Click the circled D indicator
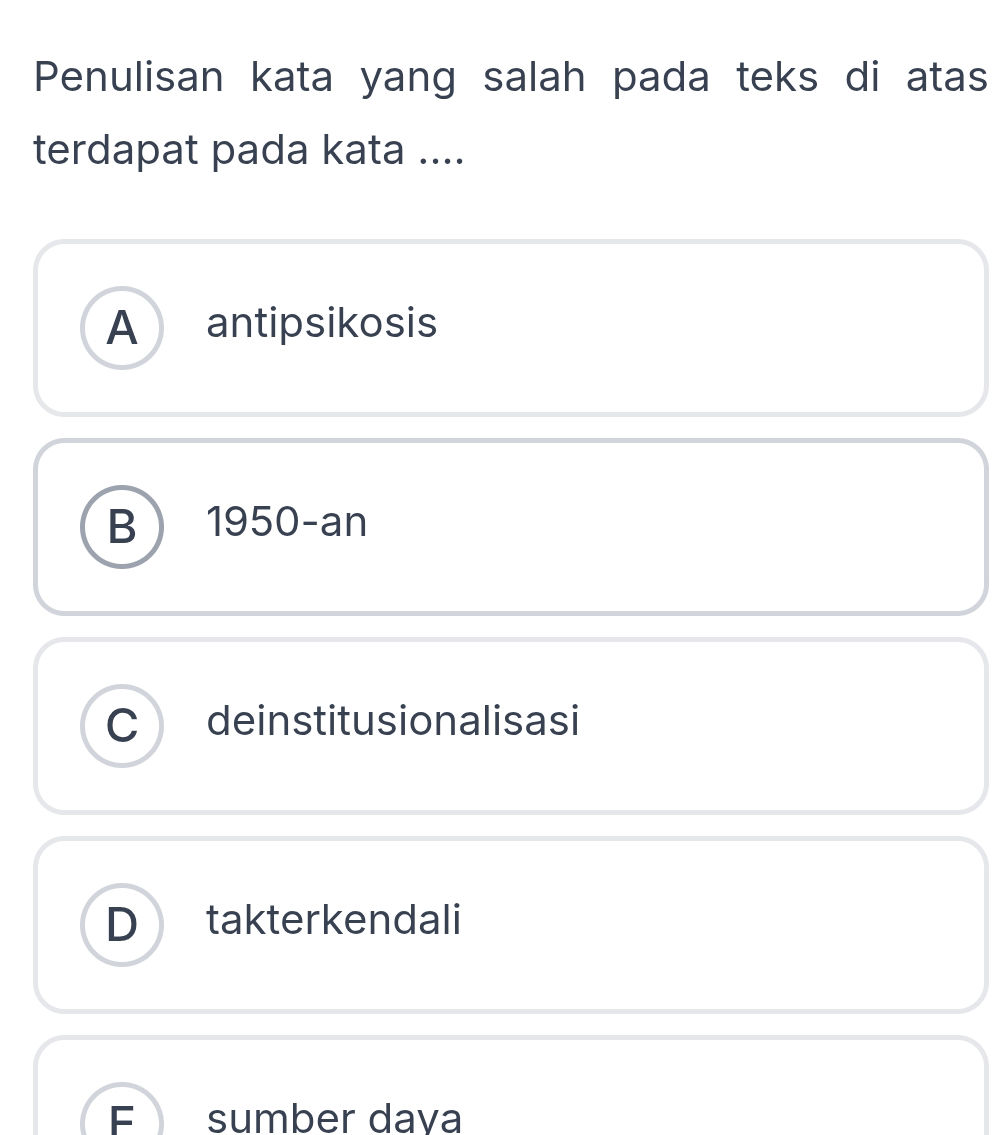Screen dimensions: 997x1135 122,924
